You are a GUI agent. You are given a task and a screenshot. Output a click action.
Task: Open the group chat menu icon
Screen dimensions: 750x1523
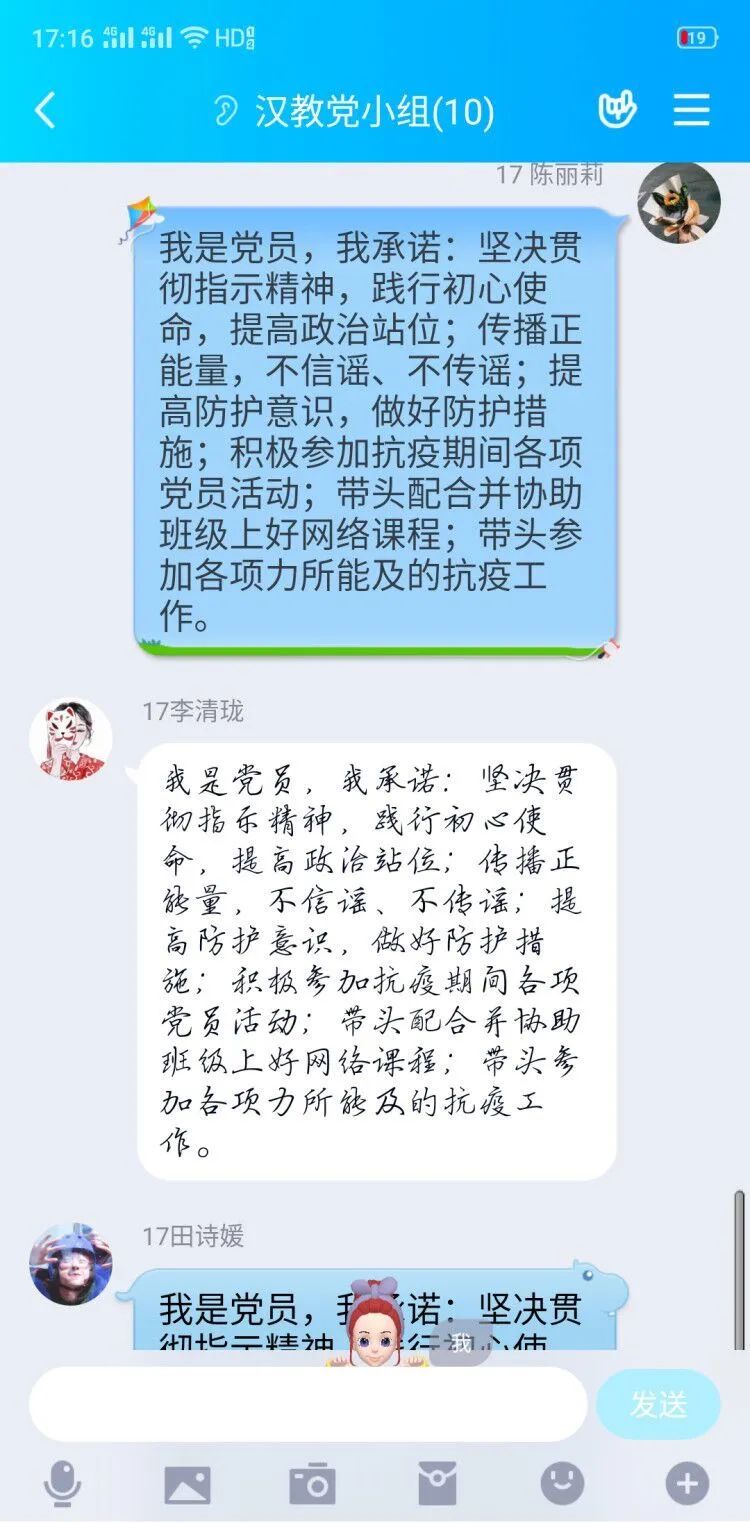(691, 110)
